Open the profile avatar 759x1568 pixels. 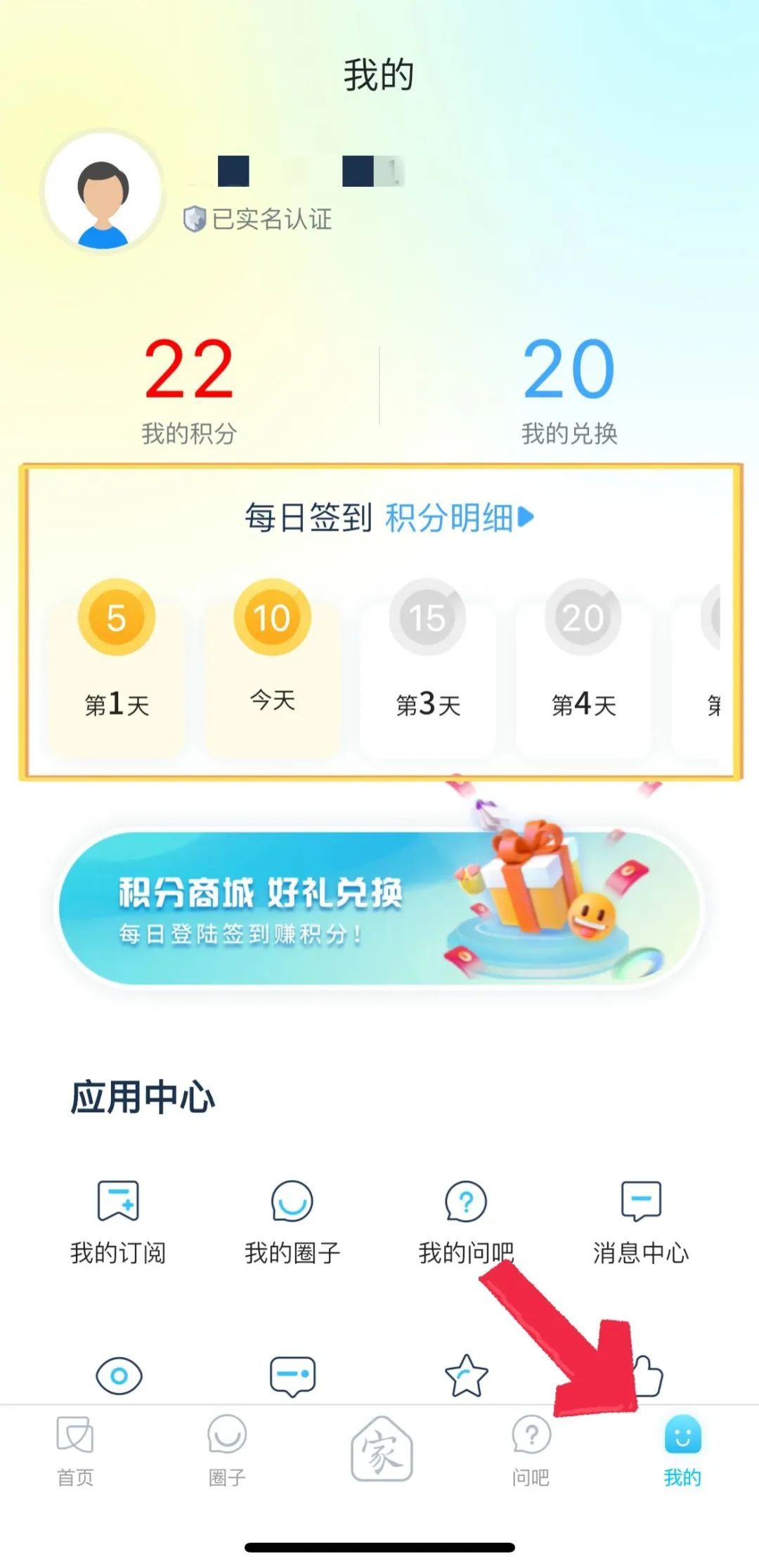point(103,190)
